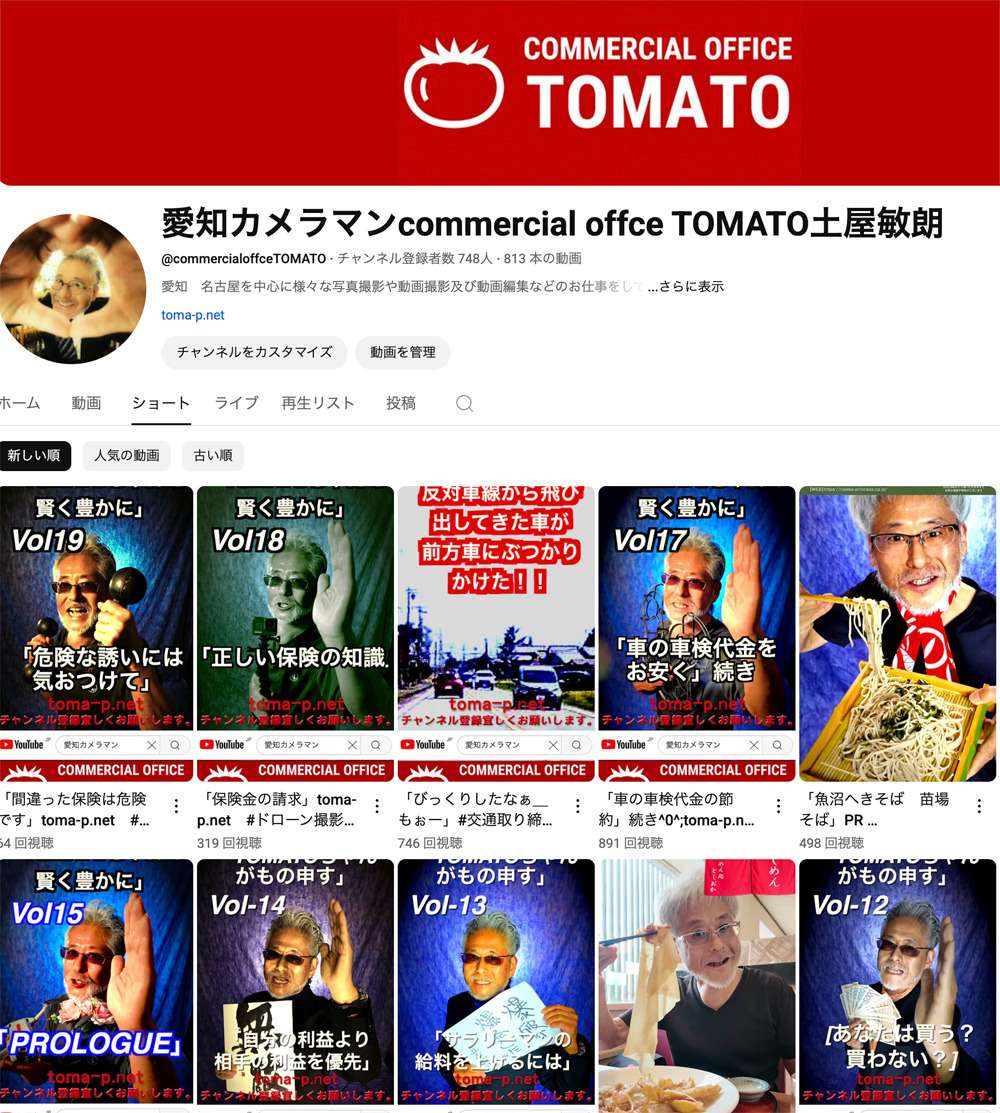Go to the 投稿 tab

(x=401, y=403)
